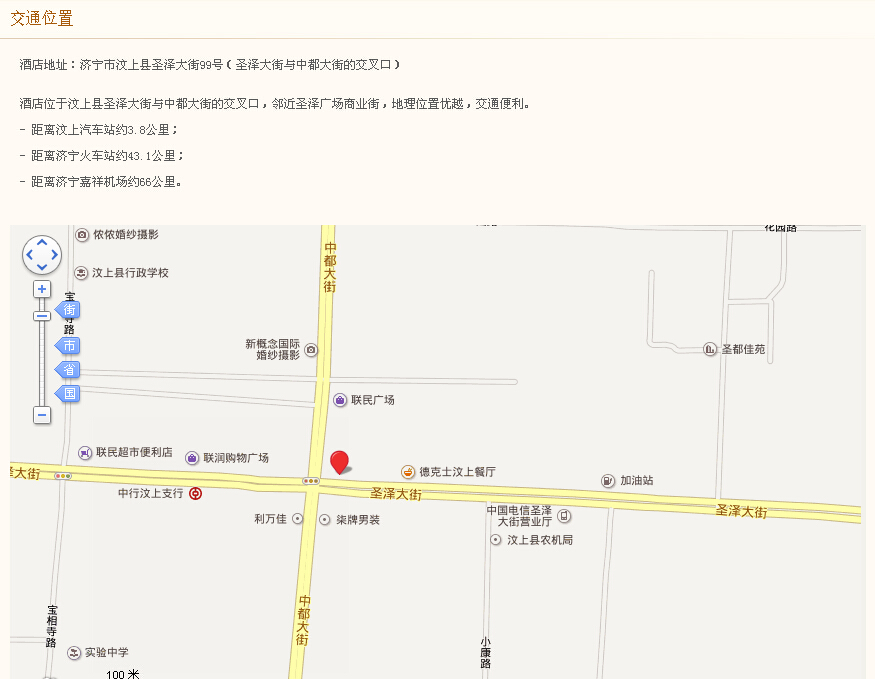Pan the map right with the arrow
The image size is (875, 679).
click(x=55, y=255)
